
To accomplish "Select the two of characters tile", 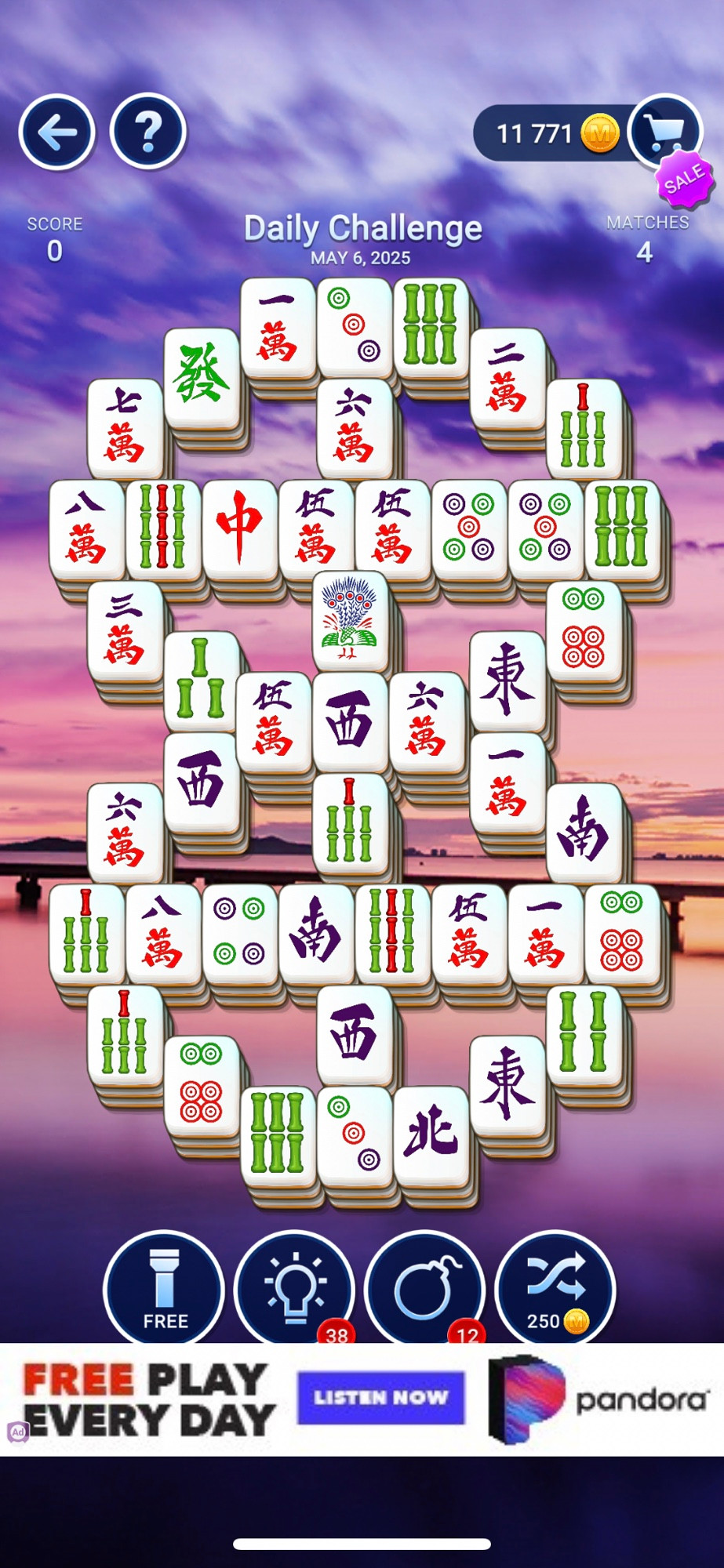I will pos(508,378).
